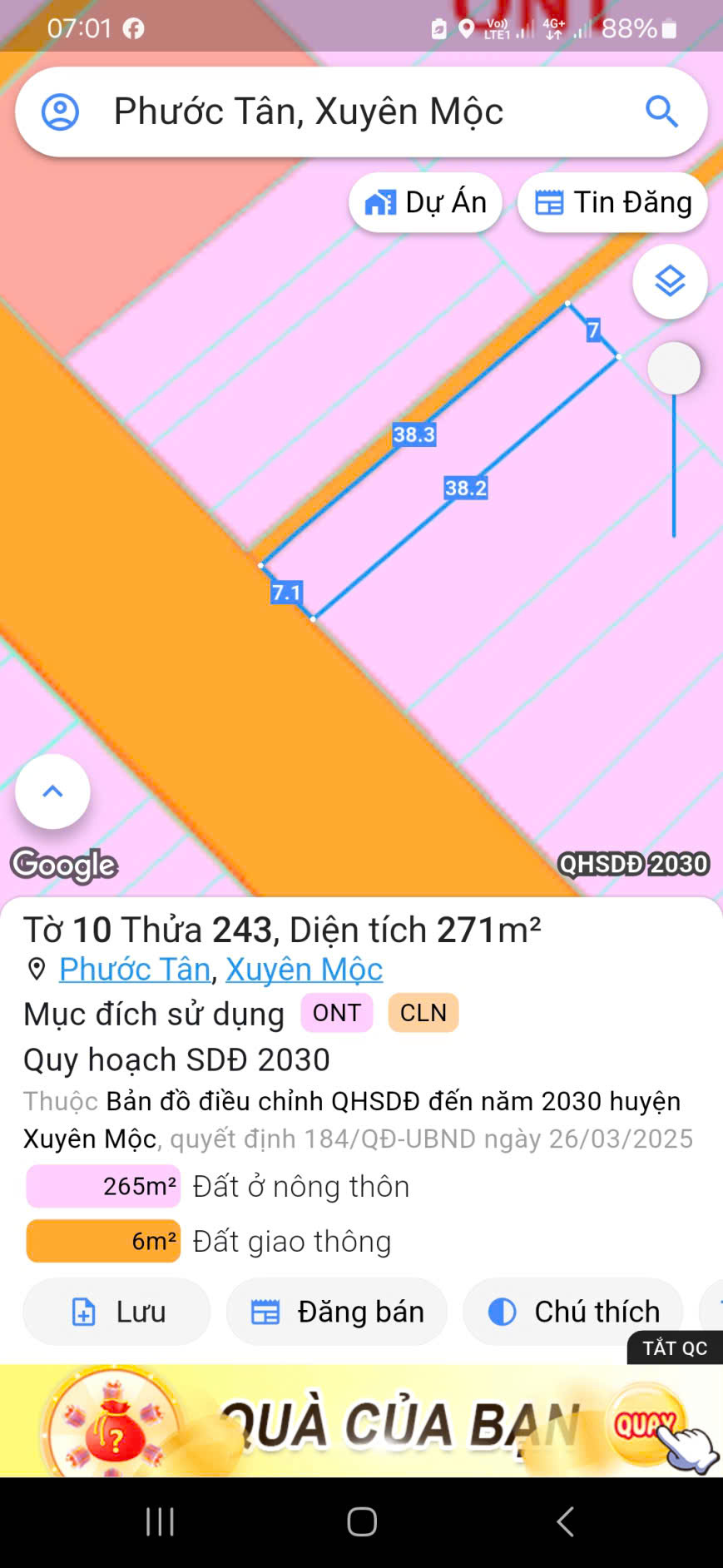Open the Chú thích legend

573,1312
